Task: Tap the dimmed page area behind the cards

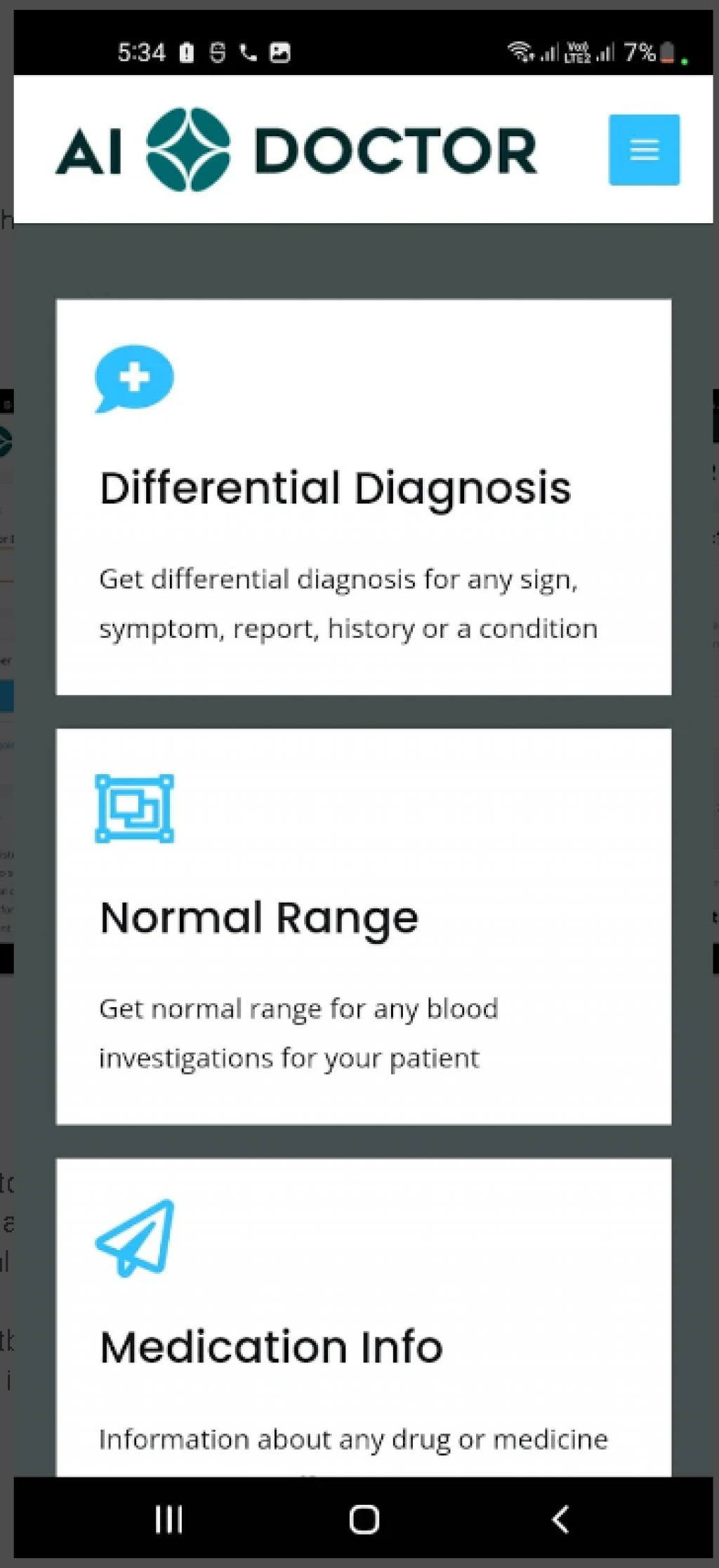Action: tap(359, 260)
